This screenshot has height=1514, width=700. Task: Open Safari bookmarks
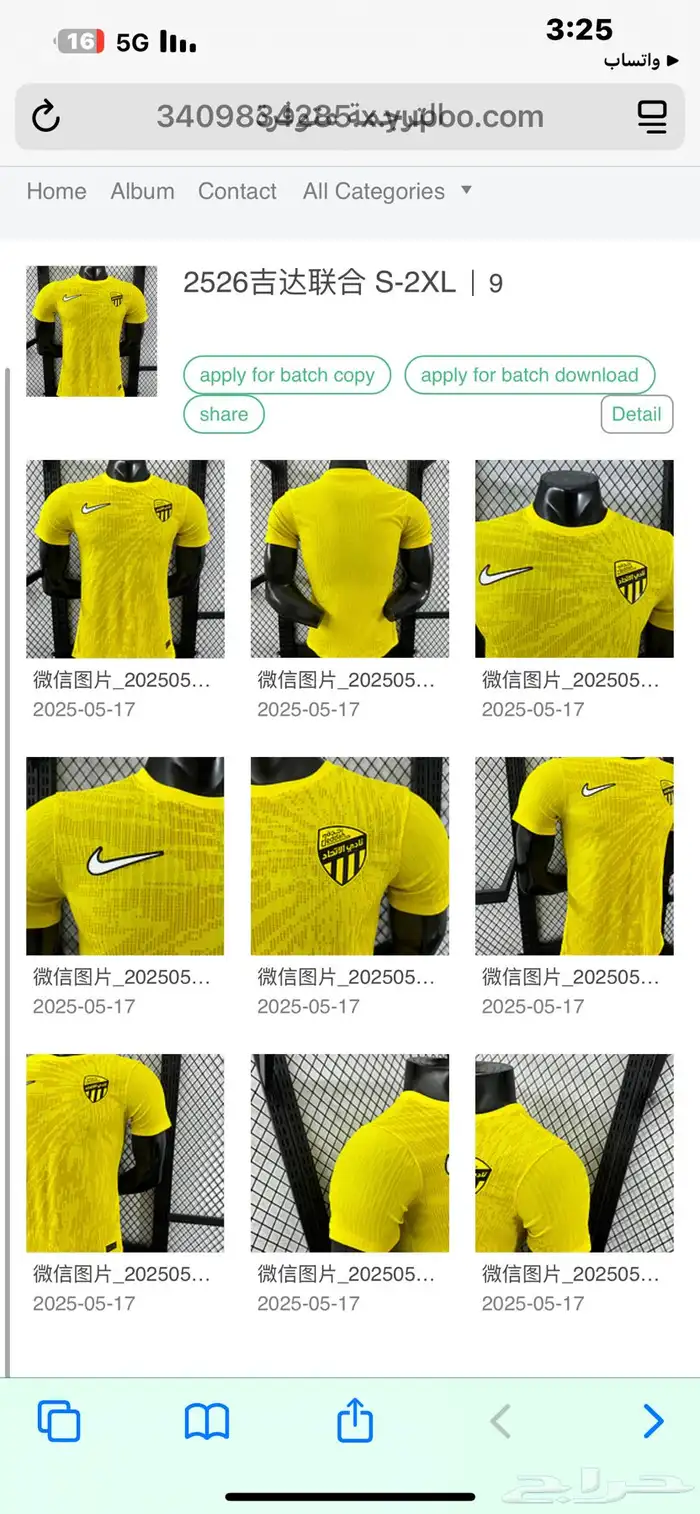(x=207, y=1420)
